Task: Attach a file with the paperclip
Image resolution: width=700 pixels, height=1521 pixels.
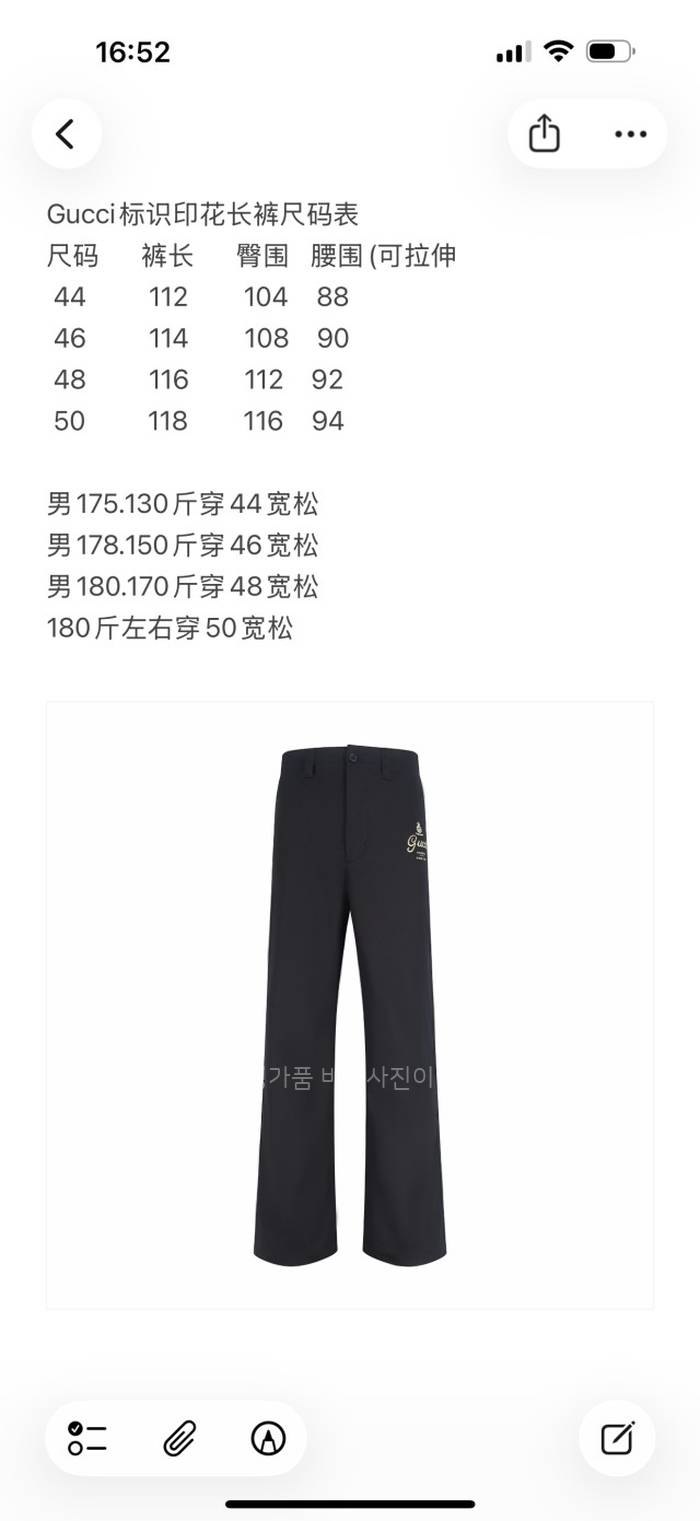Action: coord(178,1438)
